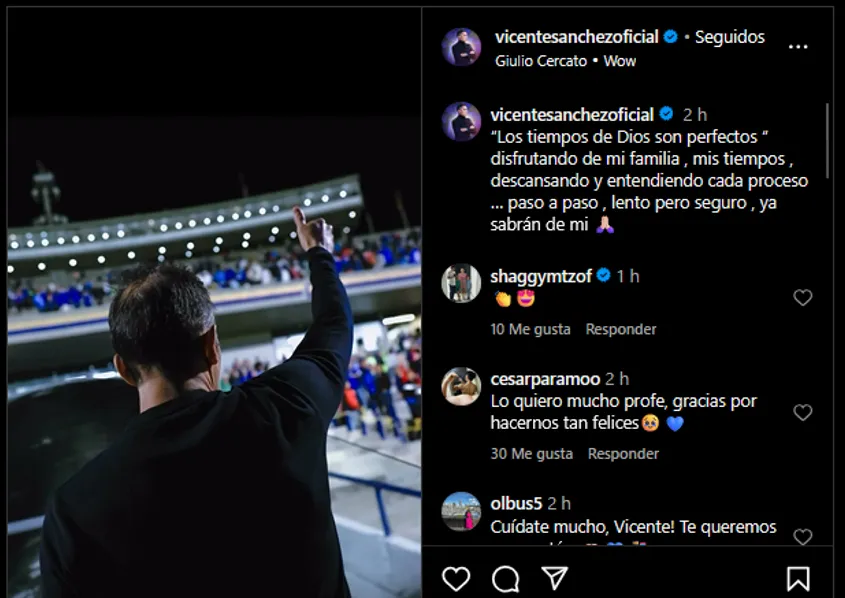Like shaggymtzof's comment

pos(802,297)
